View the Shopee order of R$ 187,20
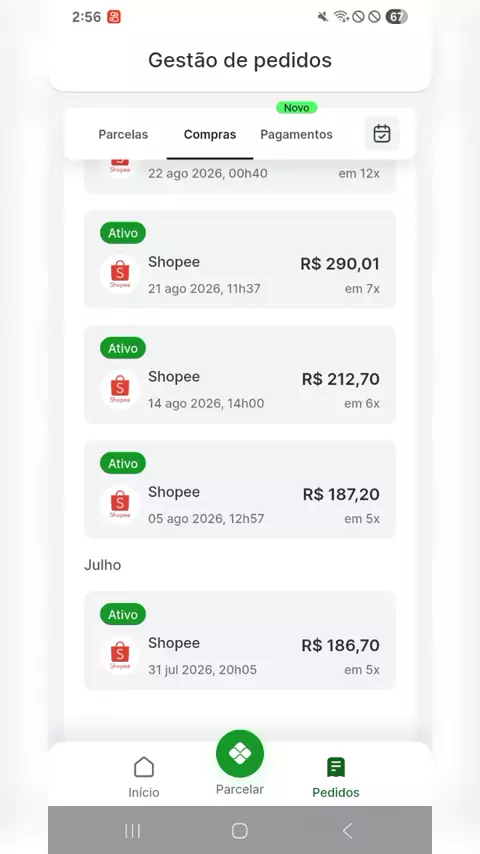480x854 pixels. click(240, 490)
